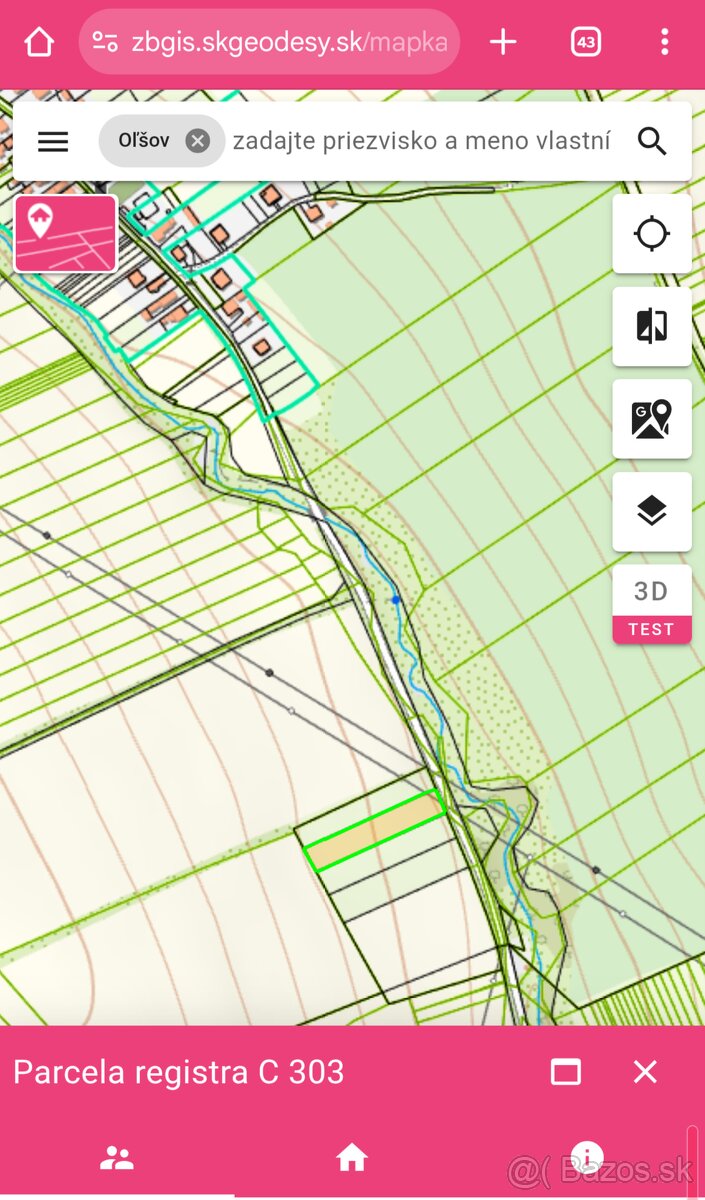Open the map layers panel
Viewport: 705px width, 1200px height.
pos(652,511)
